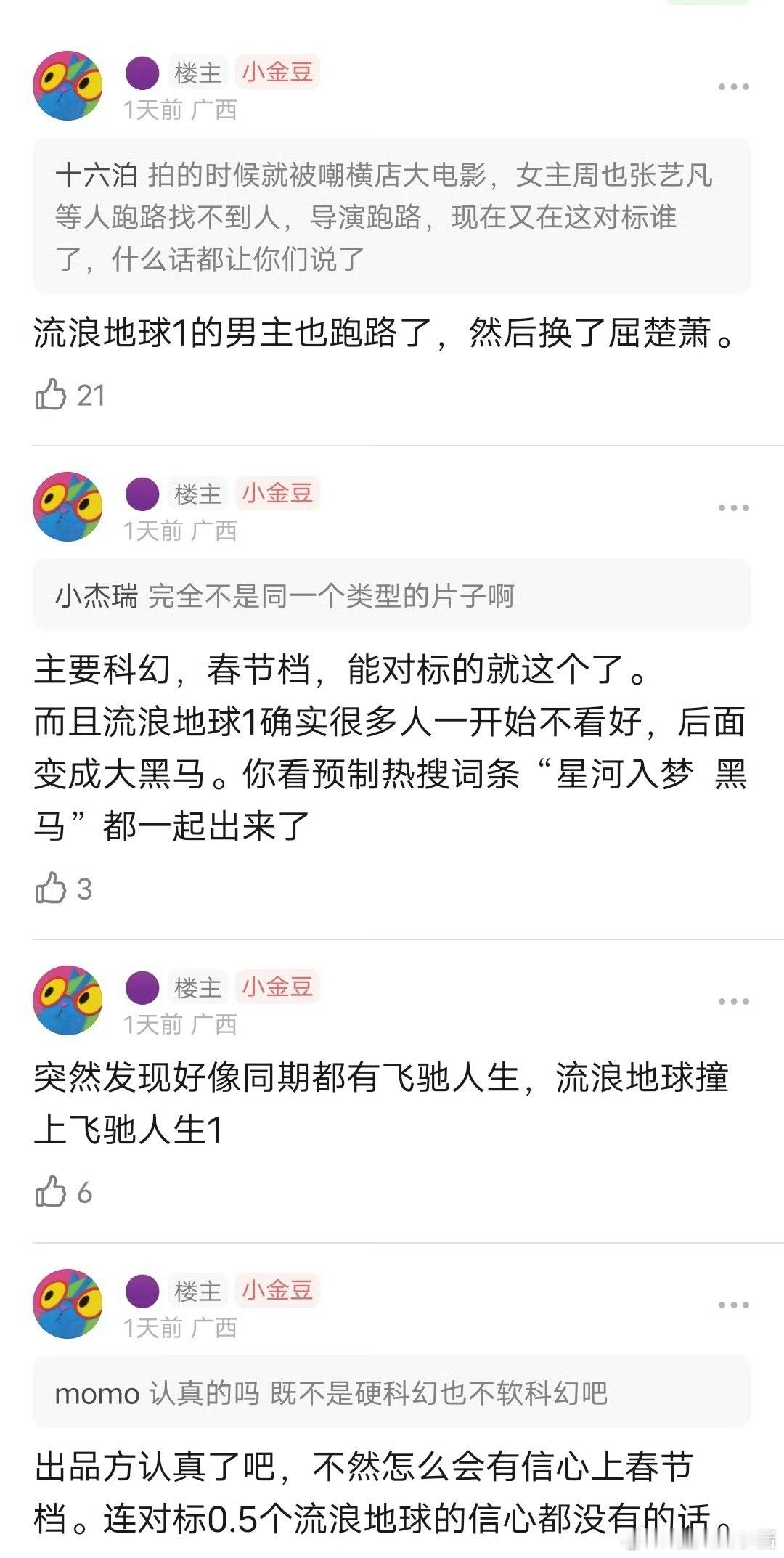This screenshot has height=1558, width=784.
Task: Click the thumbs-up under the bottom momo reply
Action: pos(52,1554)
